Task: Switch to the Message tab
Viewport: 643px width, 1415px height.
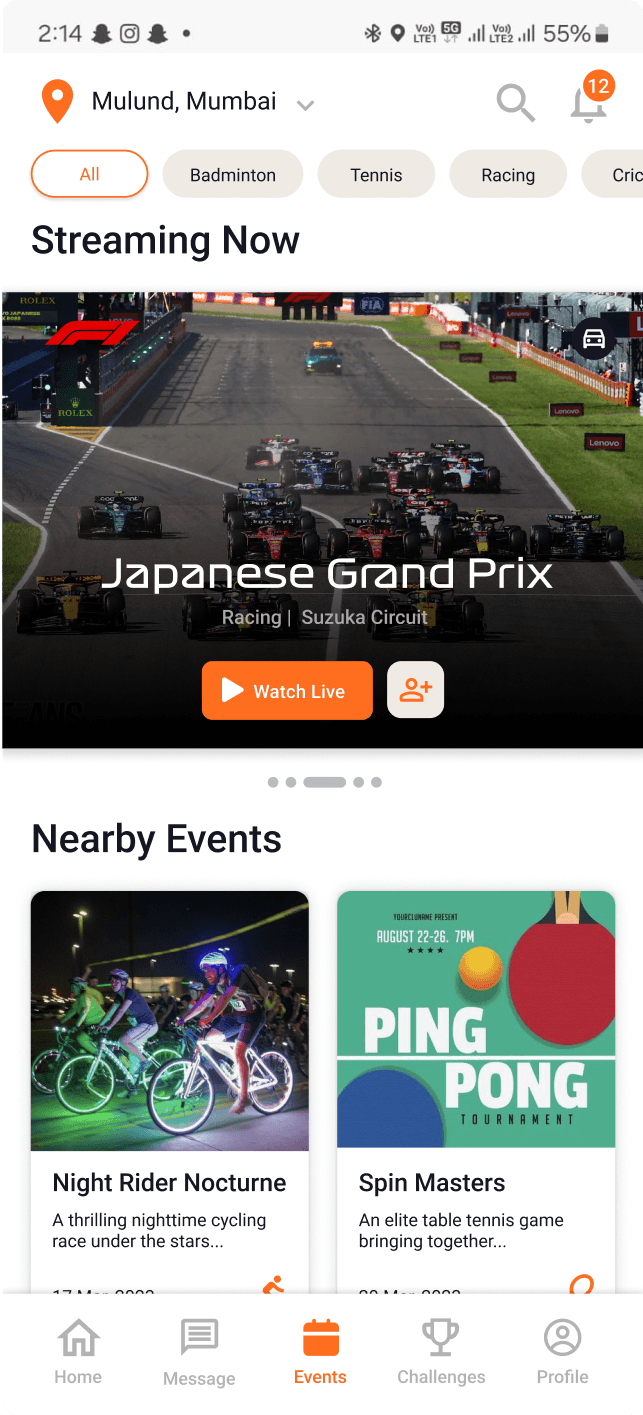Action: coord(199,1353)
